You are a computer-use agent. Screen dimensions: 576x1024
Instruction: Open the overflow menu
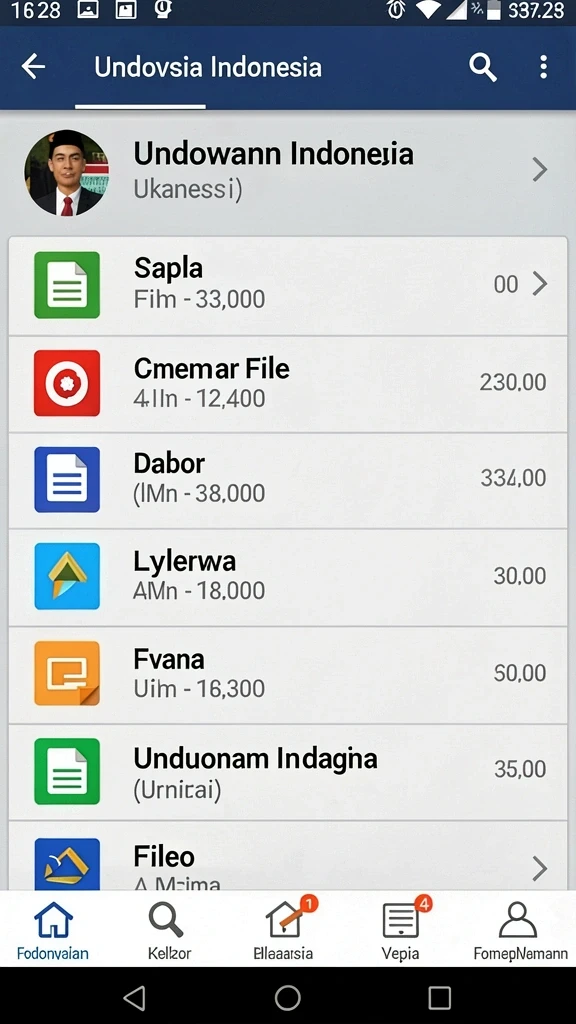[x=543, y=67]
